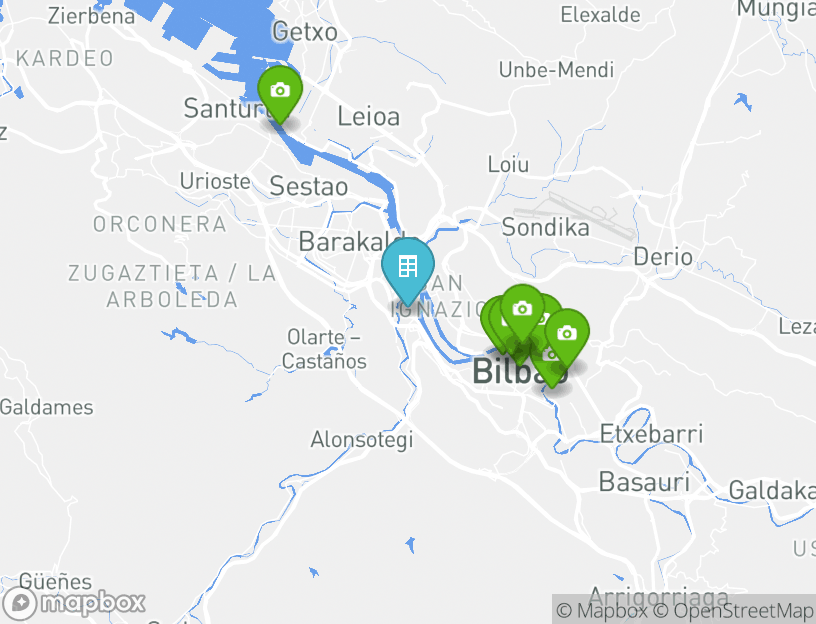Image resolution: width=816 pixels, height=624 pixels.
Task: Select the blue building marker near Barakaldo
Action: (407, 266)
